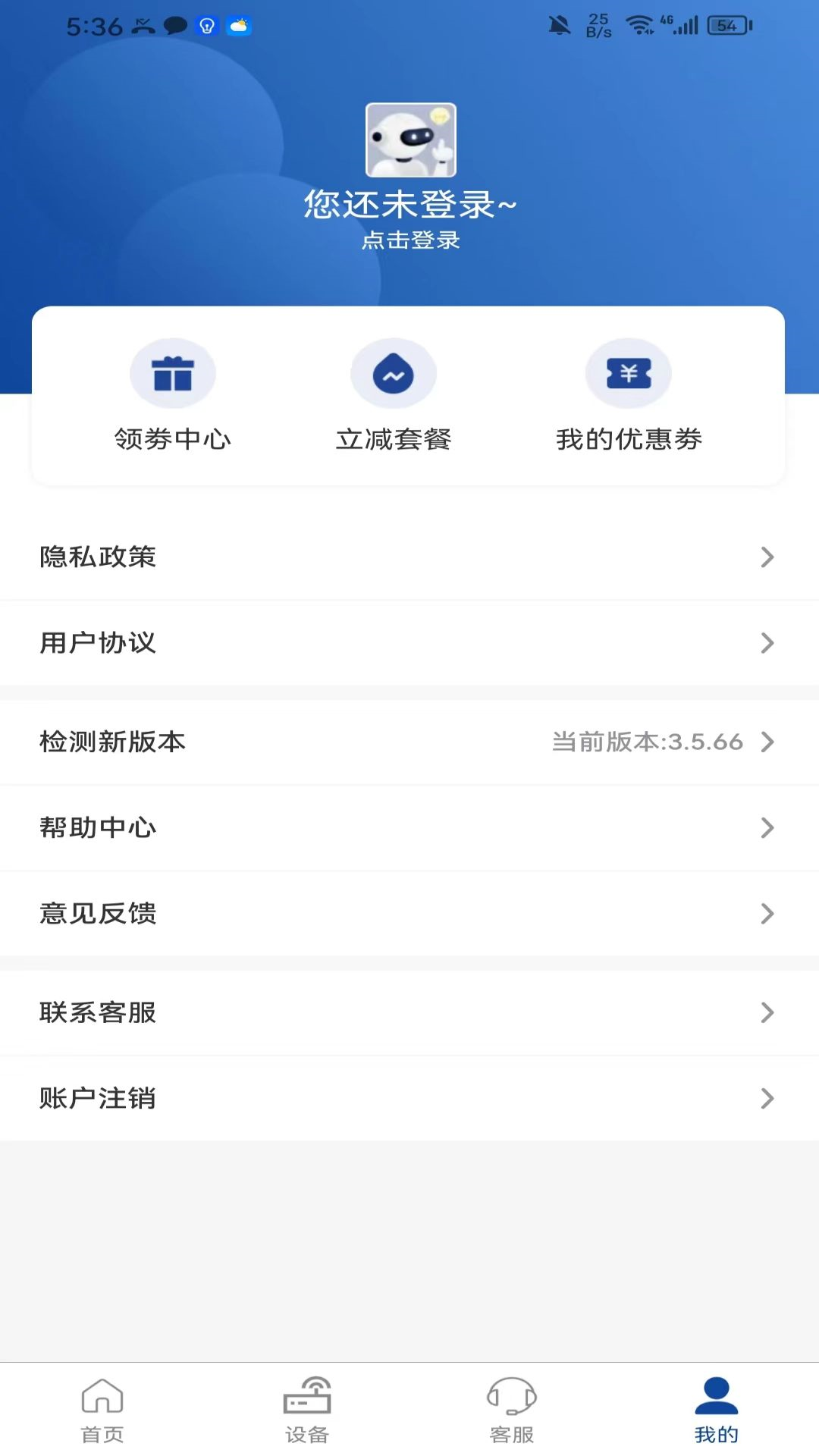
Task: Select the 立减套餐 discount icon
Action: coord(394,373)
